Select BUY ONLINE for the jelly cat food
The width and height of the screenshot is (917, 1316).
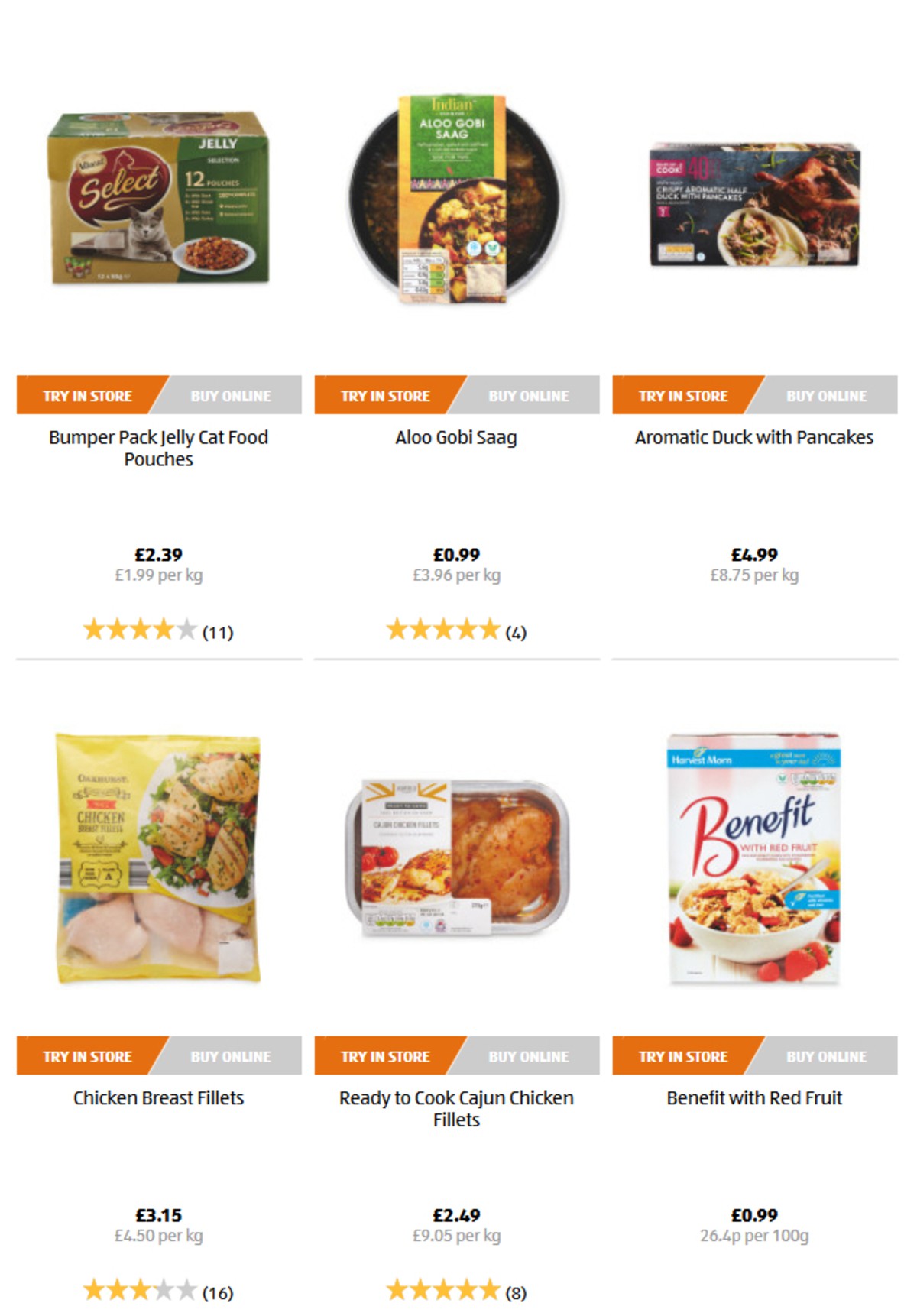[x=229, y=396]
